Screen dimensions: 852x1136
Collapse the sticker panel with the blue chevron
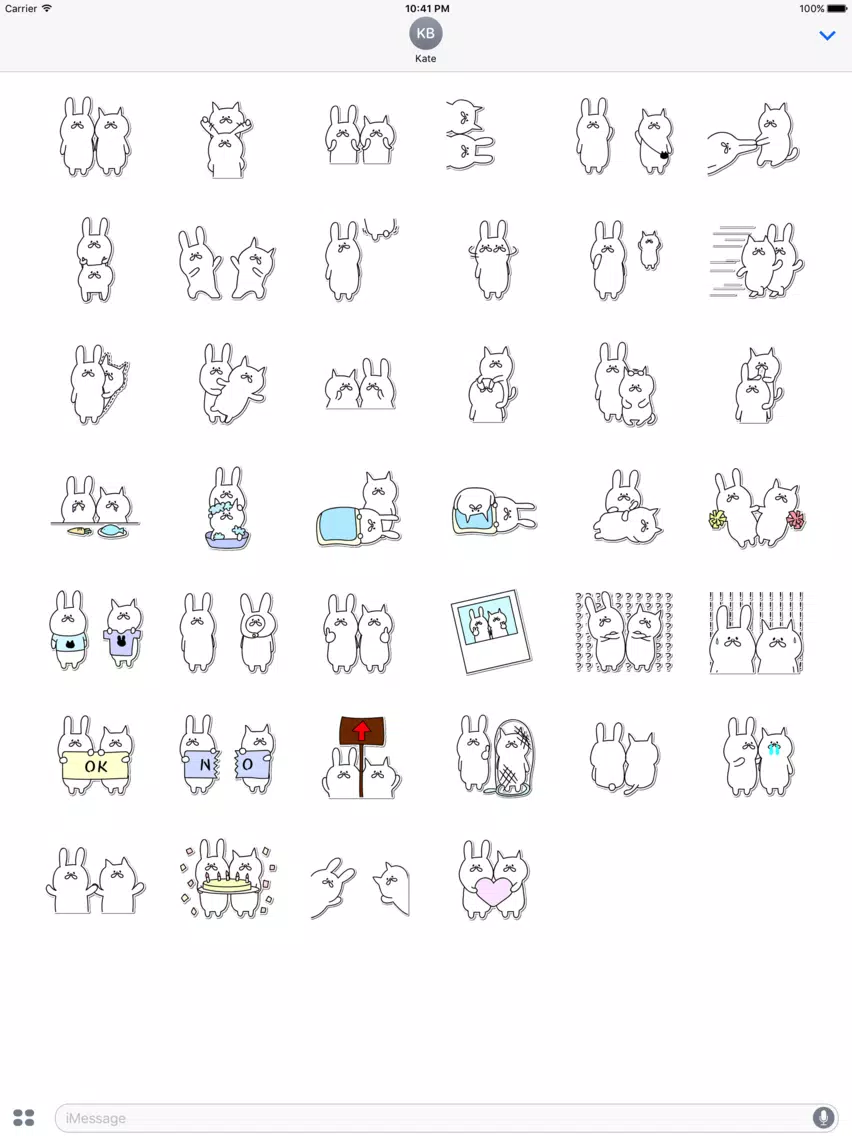827,36
